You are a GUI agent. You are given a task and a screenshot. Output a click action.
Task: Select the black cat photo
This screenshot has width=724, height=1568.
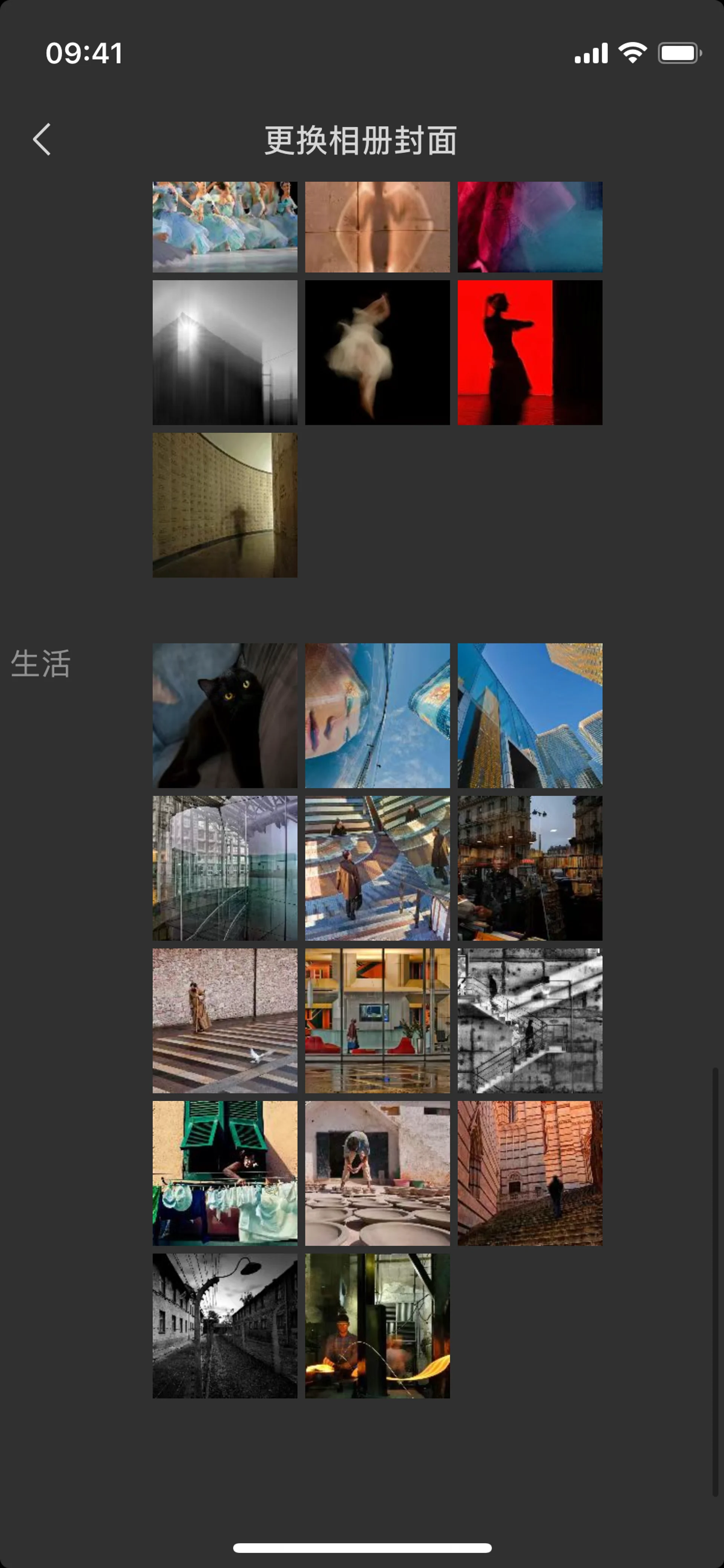(x=224, y=715)
